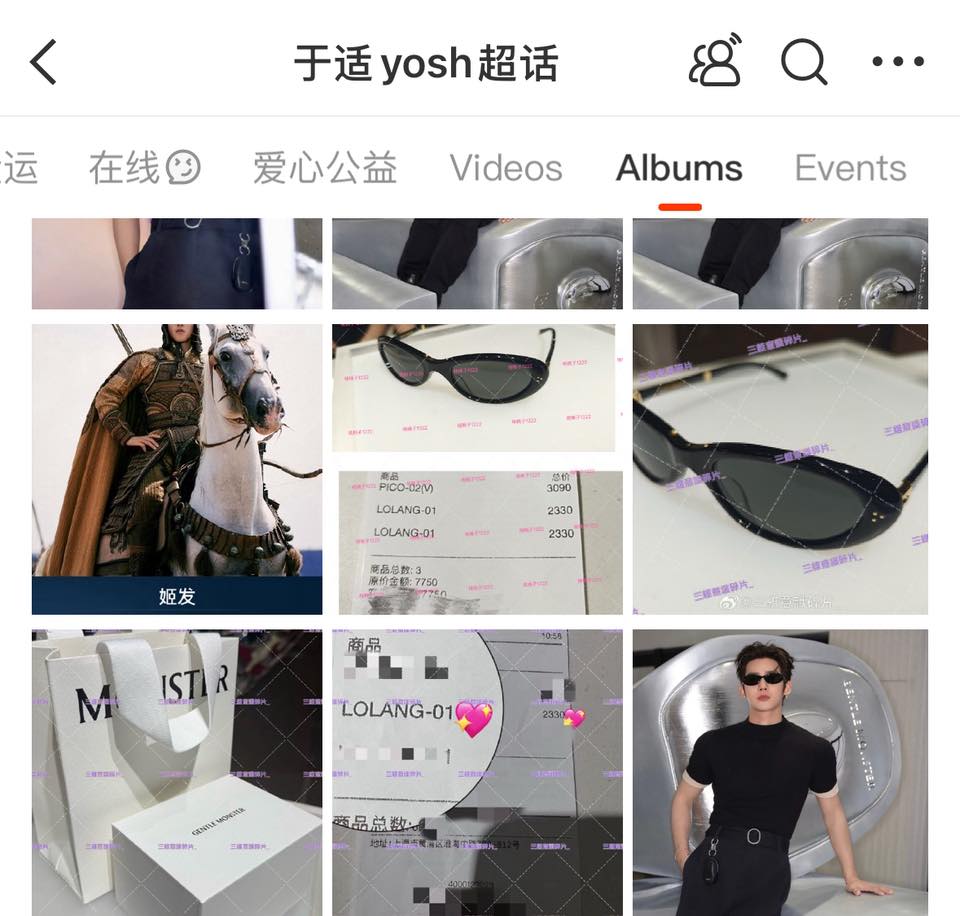Viewport: 960px width, 916px height.
Task: Open the Gentle Monster bag and box photo
Action: [177, 772]
